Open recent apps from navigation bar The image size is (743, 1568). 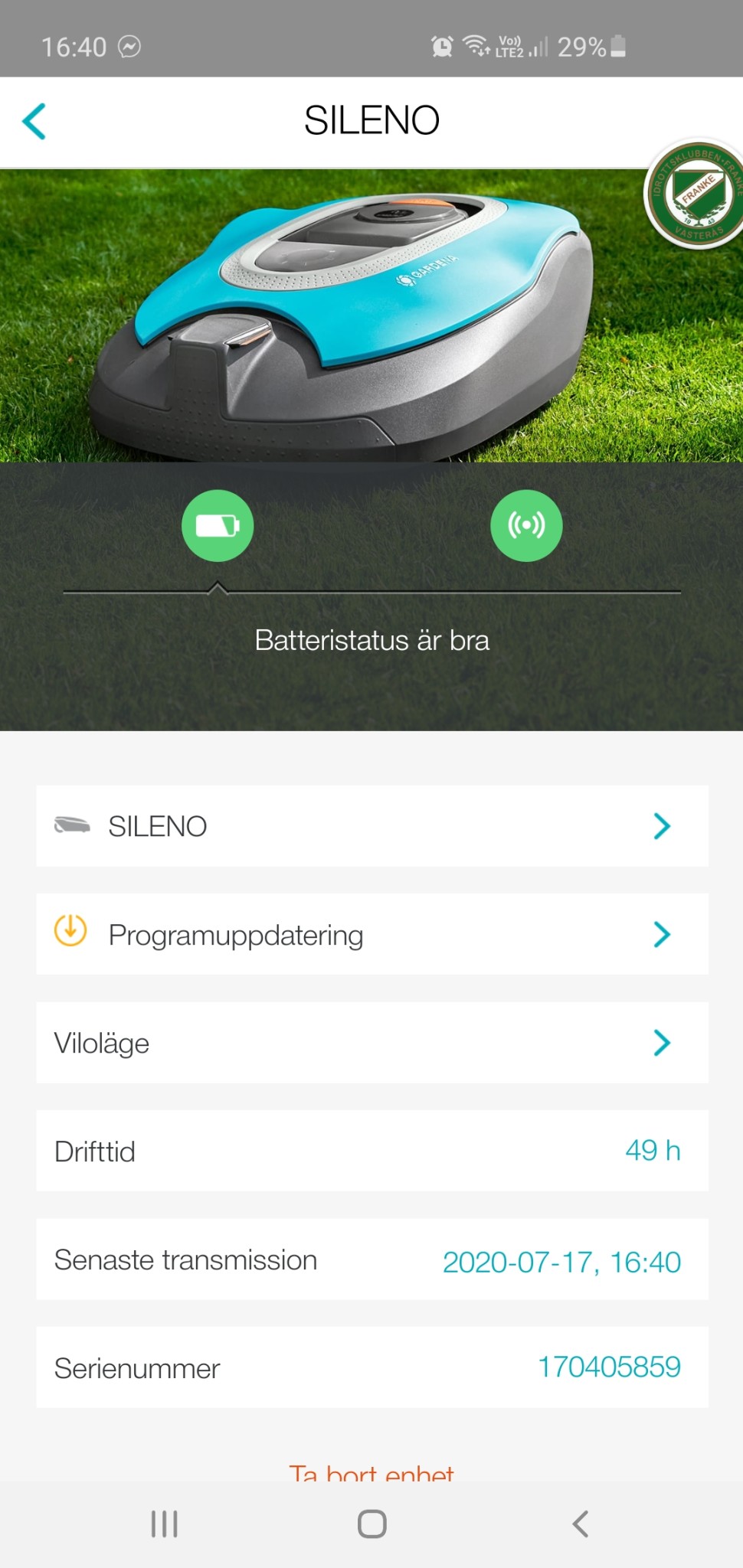pos(164,1524)
